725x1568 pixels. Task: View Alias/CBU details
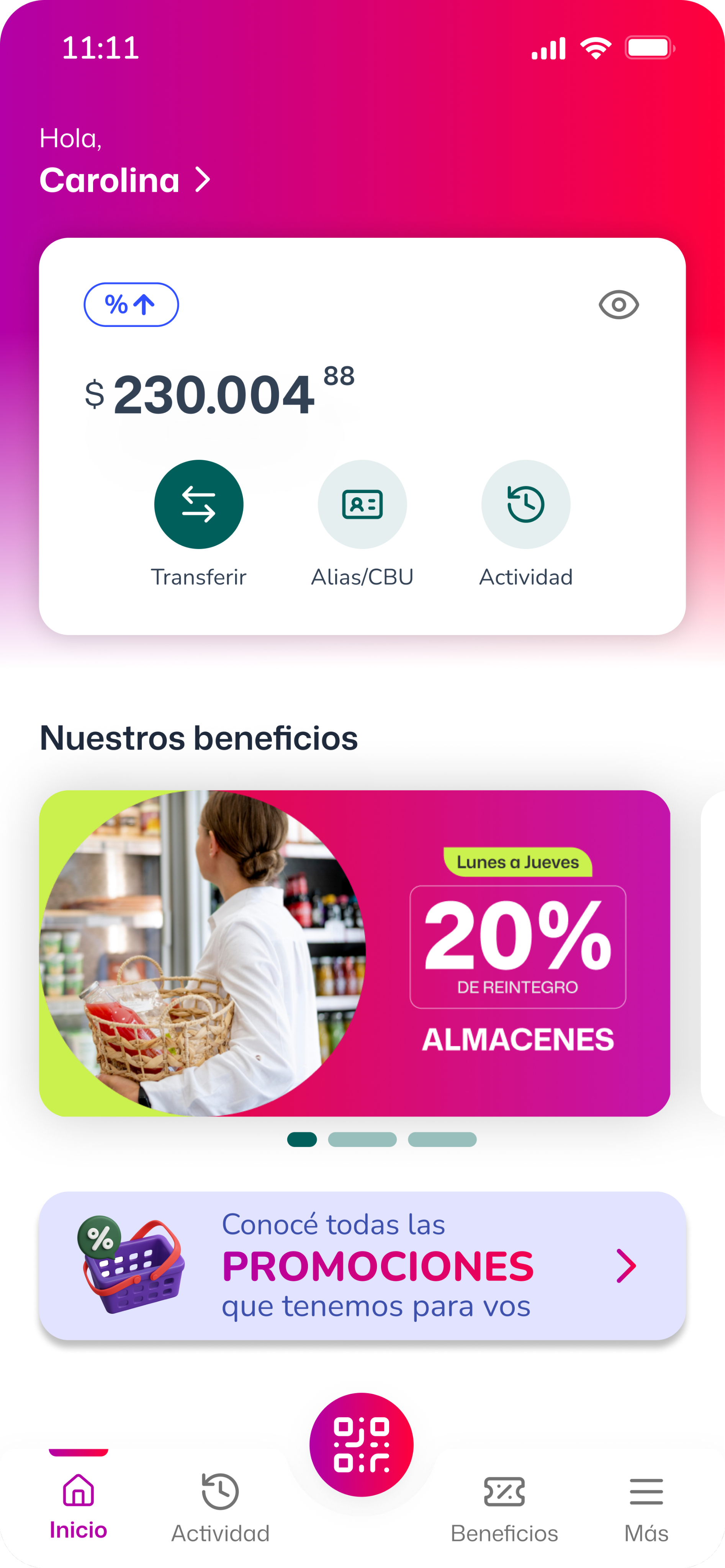point(362,505)
